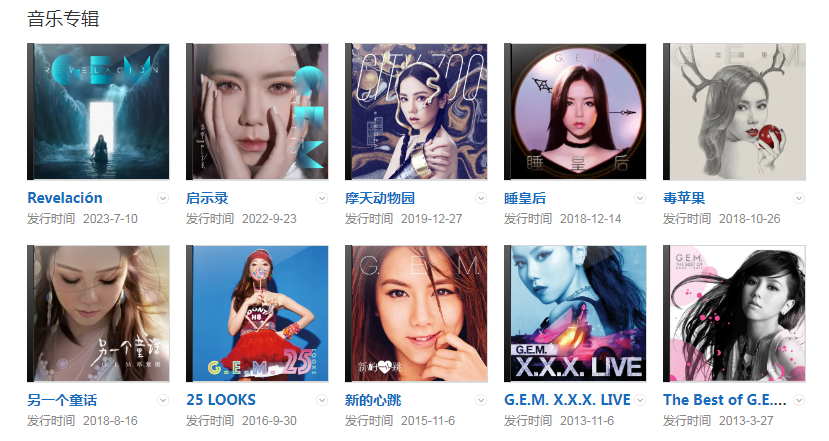Expand the arrow next to 25 LOOKS
This screenshot has height=441, width=829.
tap(322, 400)
